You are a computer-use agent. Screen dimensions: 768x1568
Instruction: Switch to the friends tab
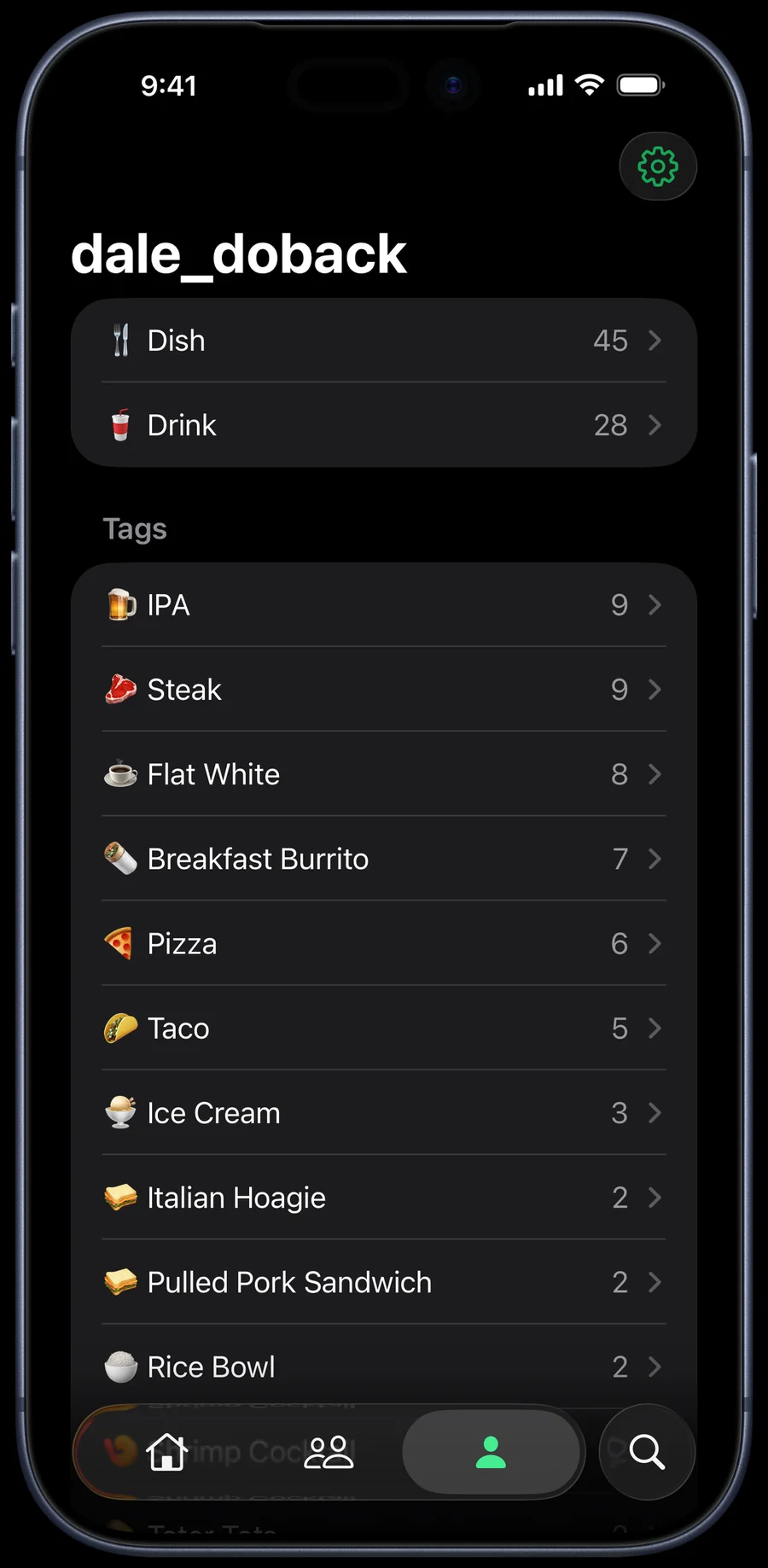point(329,1452)
